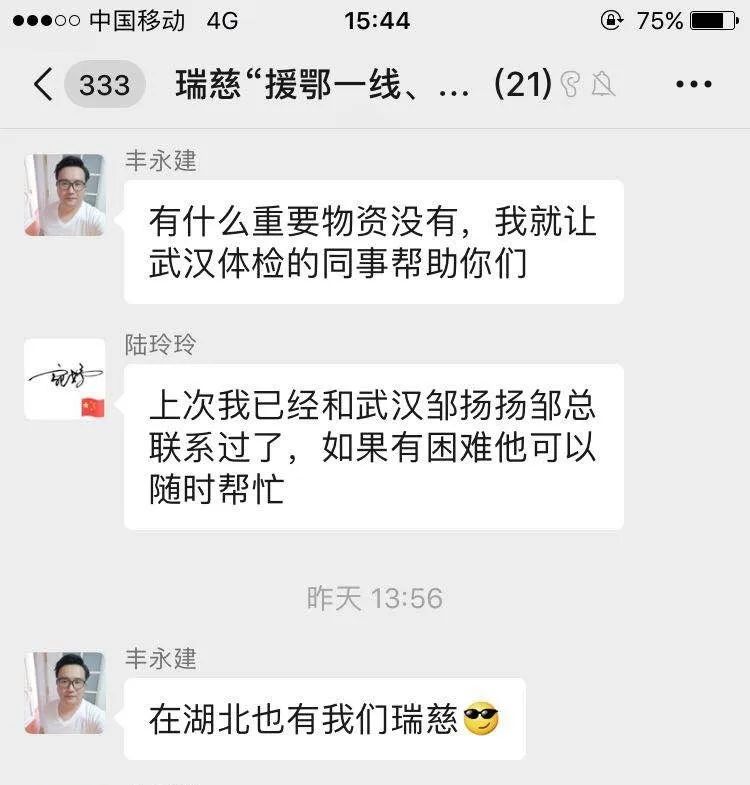Open 丰永建's avatar beside the 在湖北 message

65,693
